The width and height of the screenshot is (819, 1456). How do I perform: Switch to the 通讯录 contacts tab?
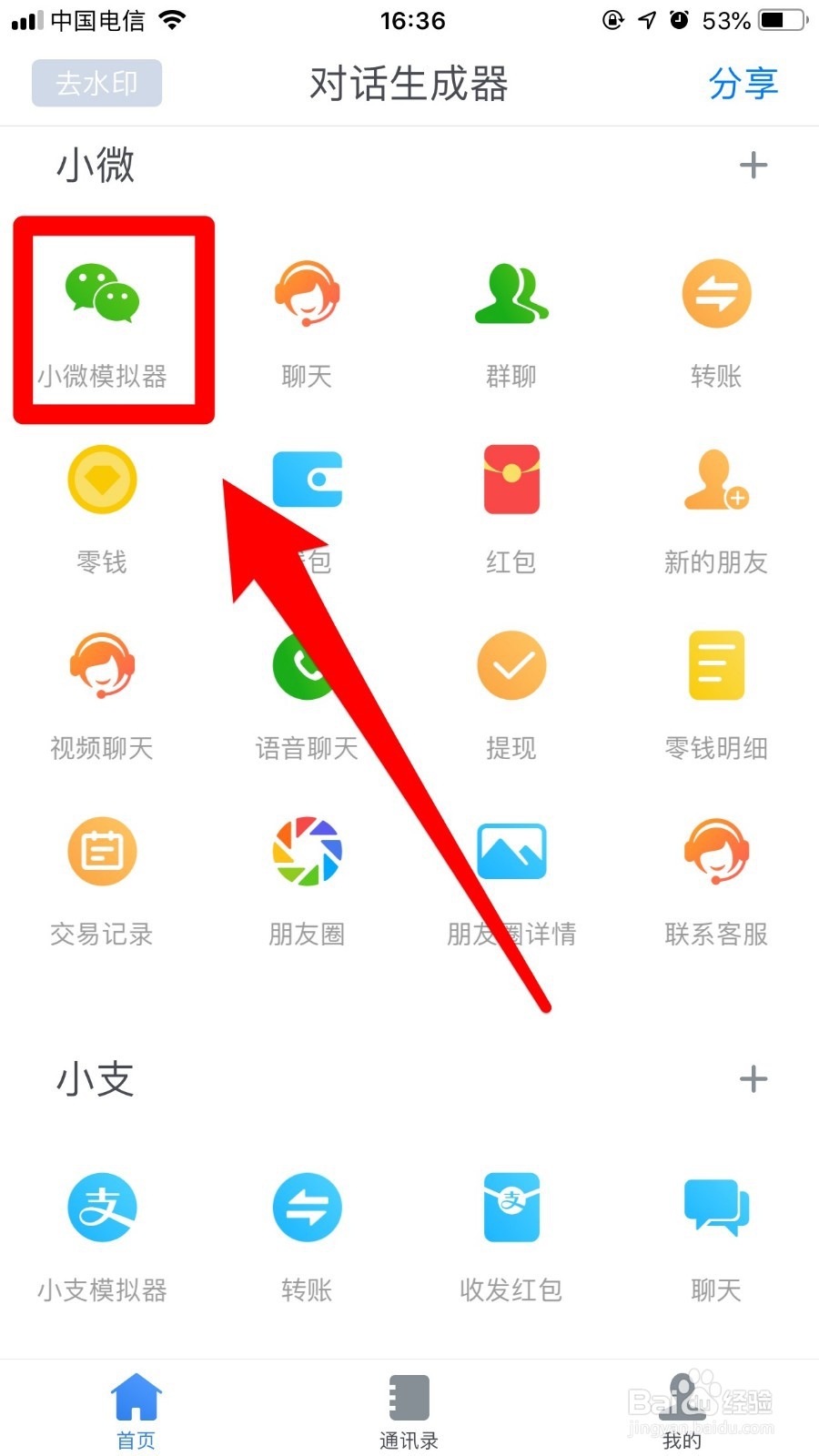[409, 1406]
